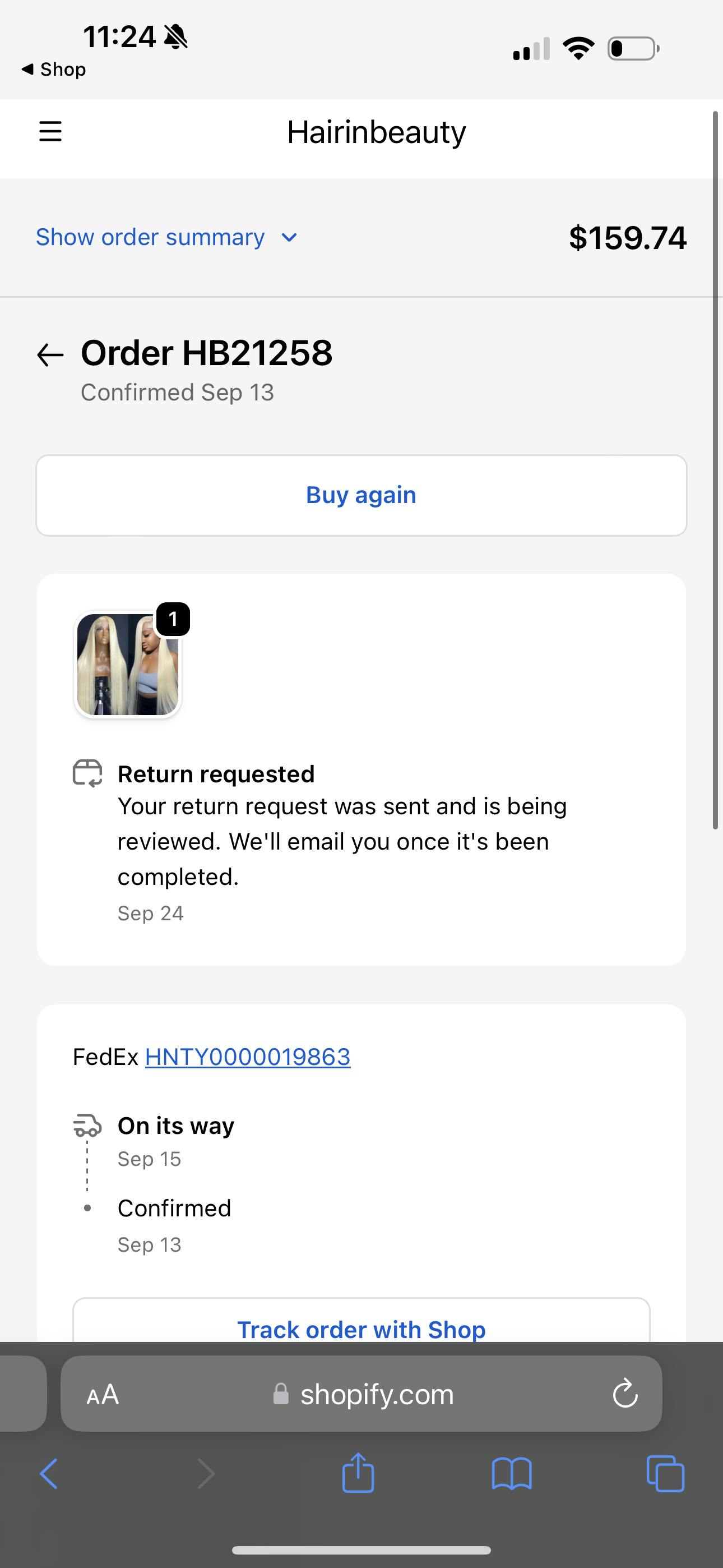Share this page
This screenshot has height=1568, width=723.
[x=358, y=1474]
